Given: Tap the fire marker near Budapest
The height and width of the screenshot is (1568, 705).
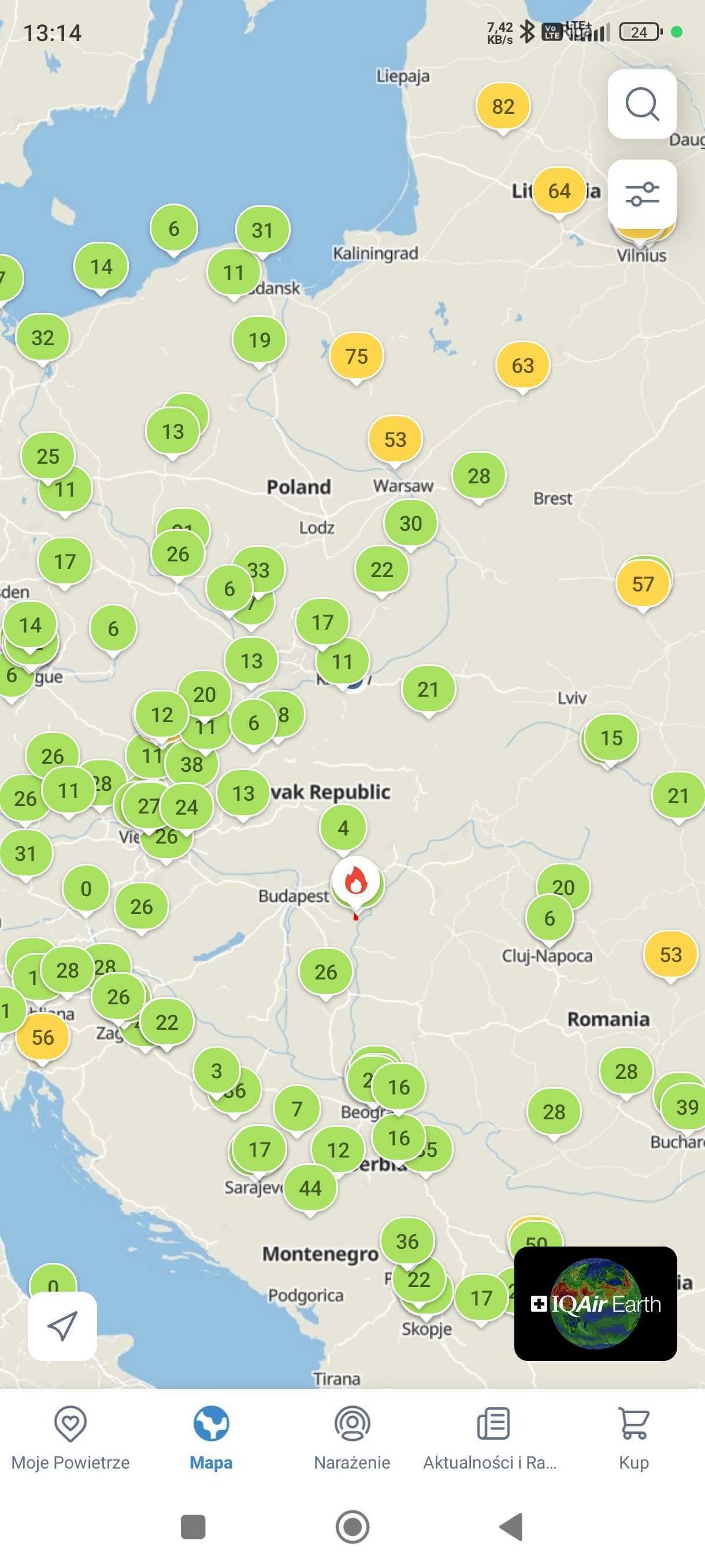Looking at the screenshot, I should tap(356, 881).
